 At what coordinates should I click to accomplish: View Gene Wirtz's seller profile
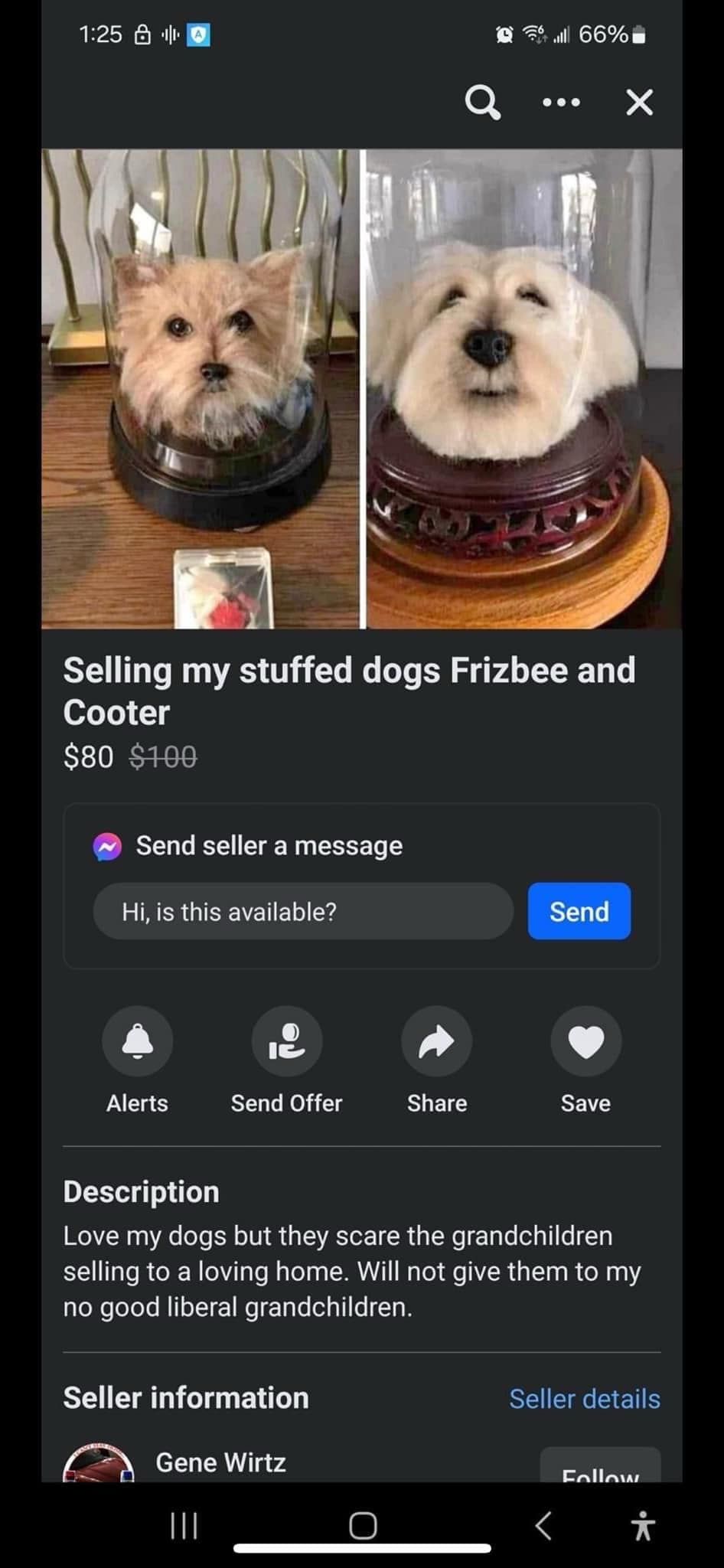click(220, 1462)
